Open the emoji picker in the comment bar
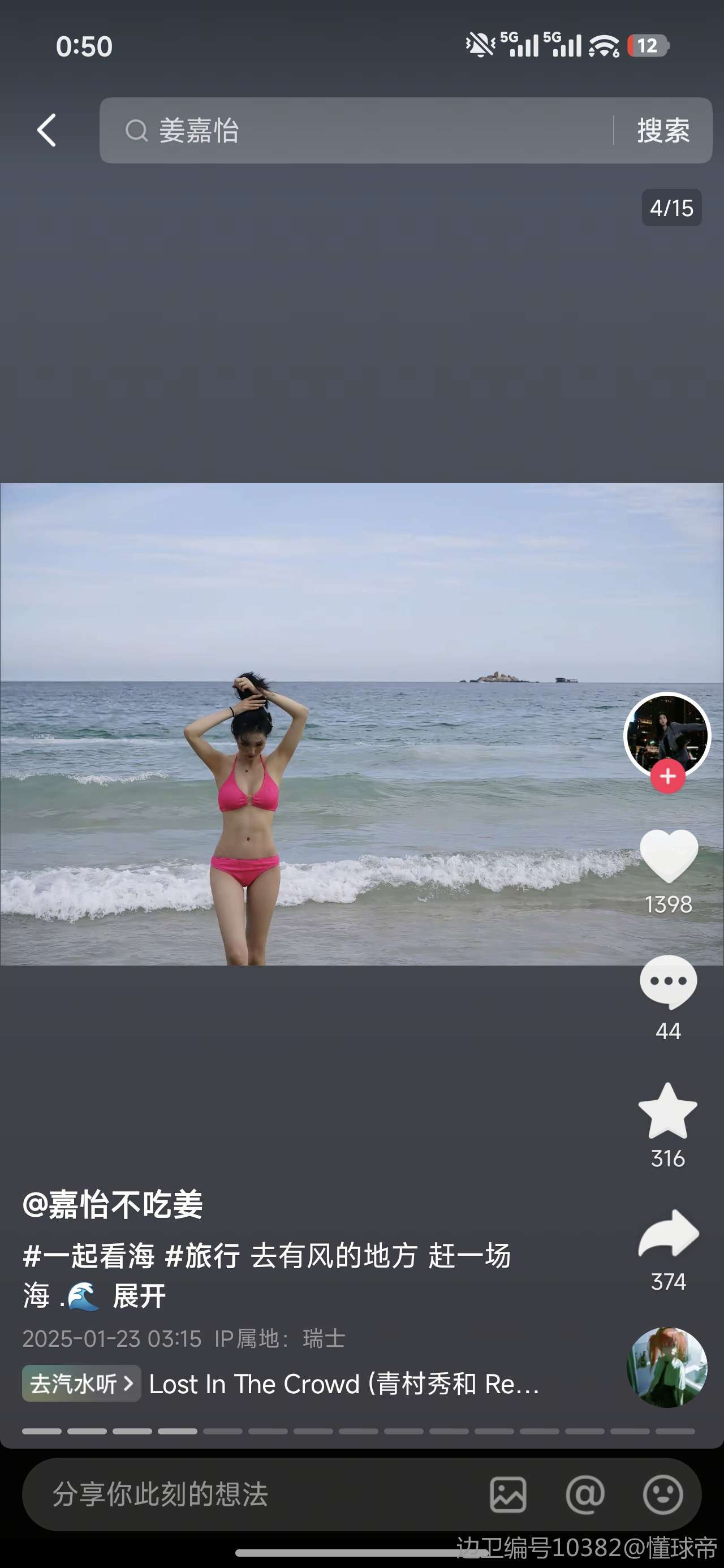 pos(662,1494)
